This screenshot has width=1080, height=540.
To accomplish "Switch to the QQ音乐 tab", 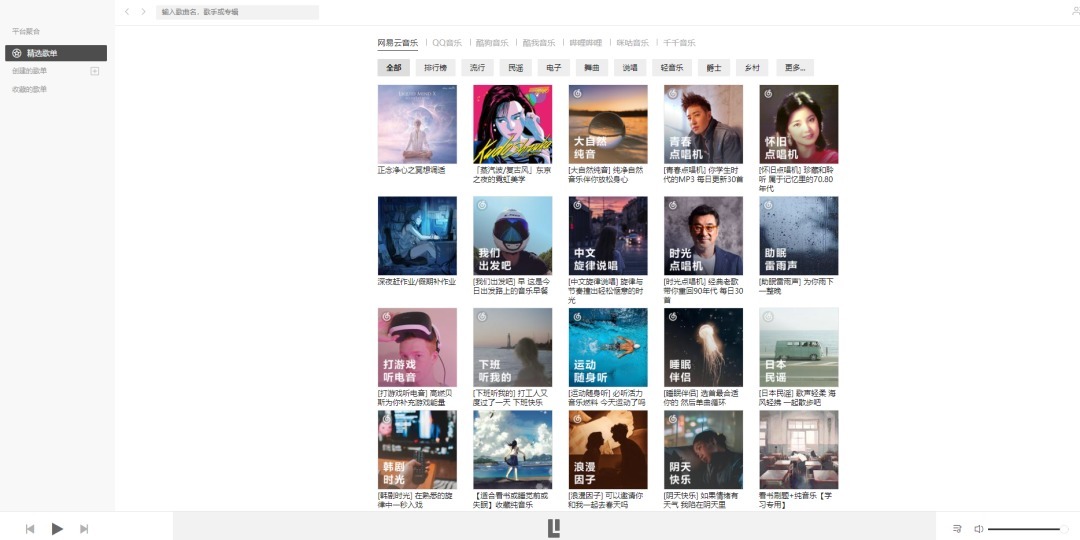I will tap(446, 43).
